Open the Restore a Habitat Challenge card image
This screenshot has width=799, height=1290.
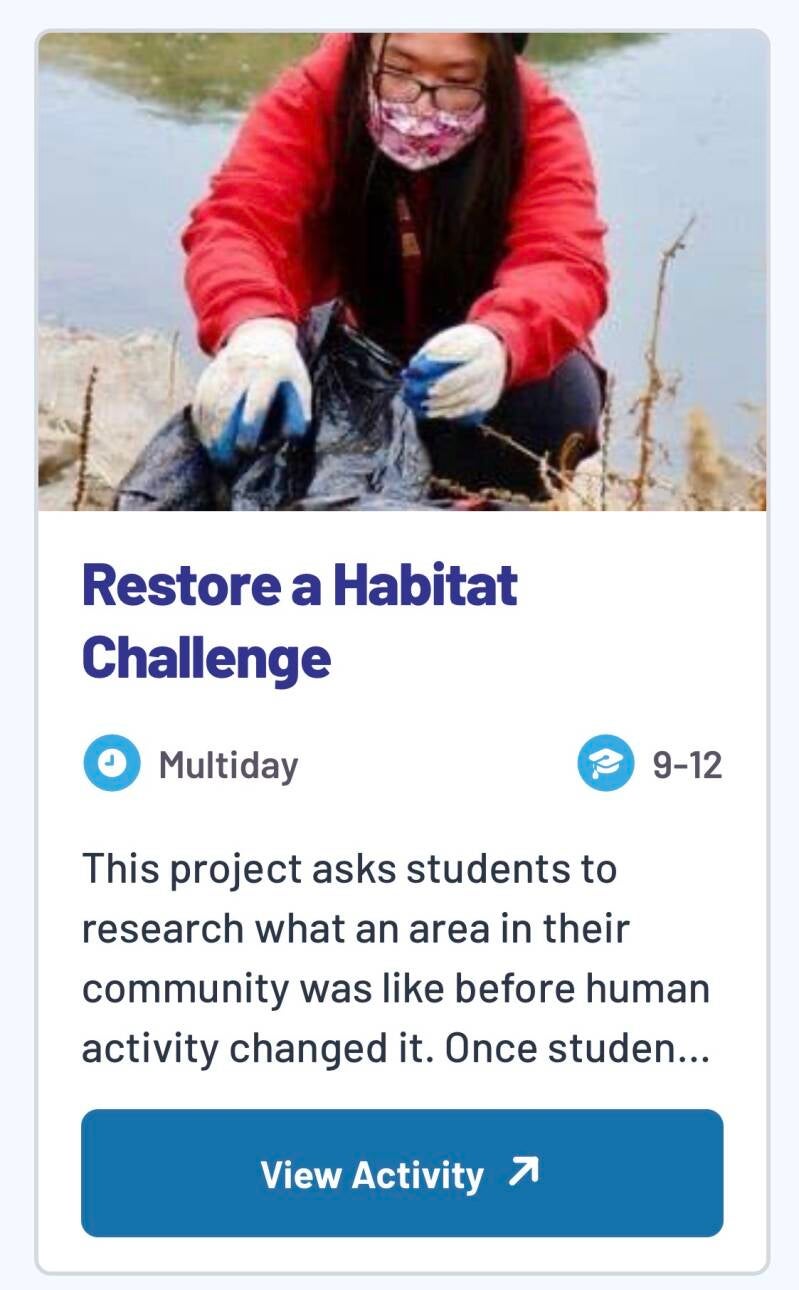[x=402, y=272]
